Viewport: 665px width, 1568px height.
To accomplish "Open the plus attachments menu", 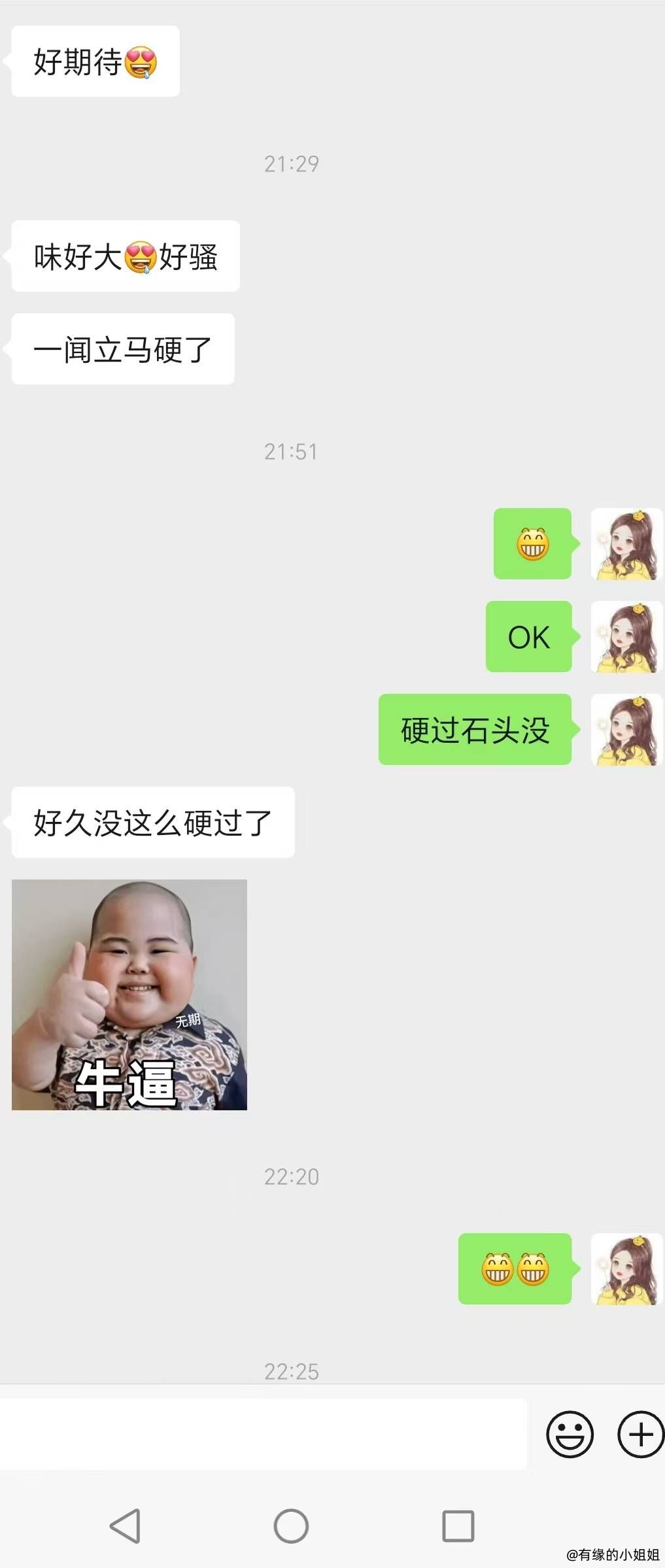I will (x=640, y=1435).
